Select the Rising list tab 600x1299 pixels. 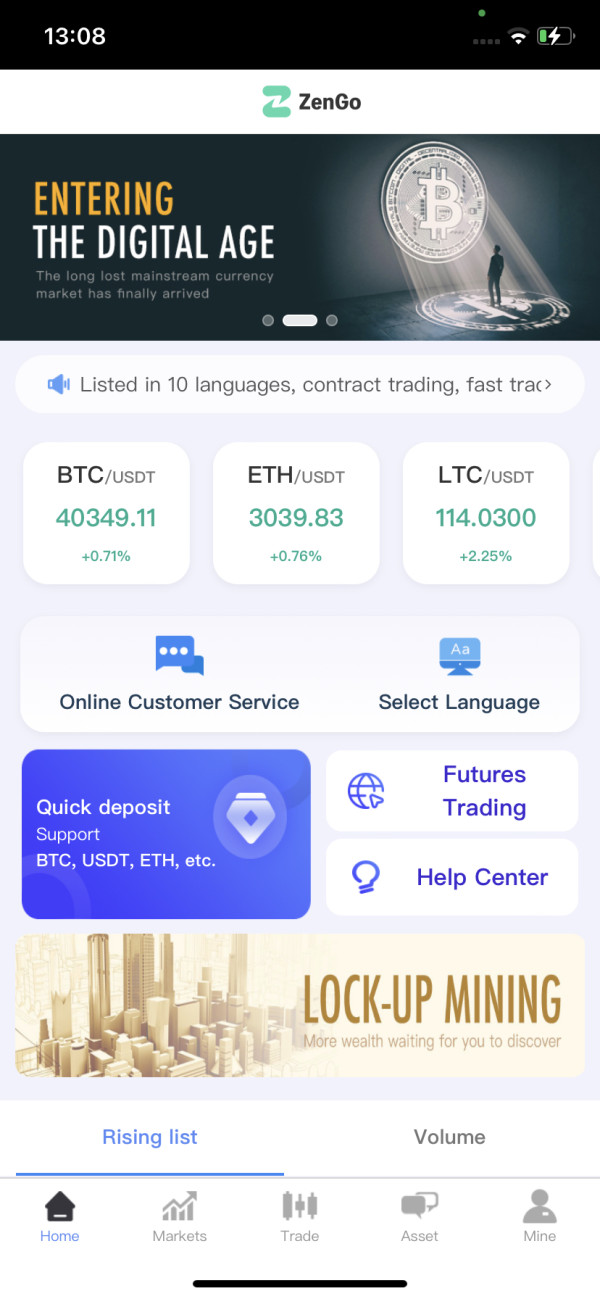tap(150, 1137)
